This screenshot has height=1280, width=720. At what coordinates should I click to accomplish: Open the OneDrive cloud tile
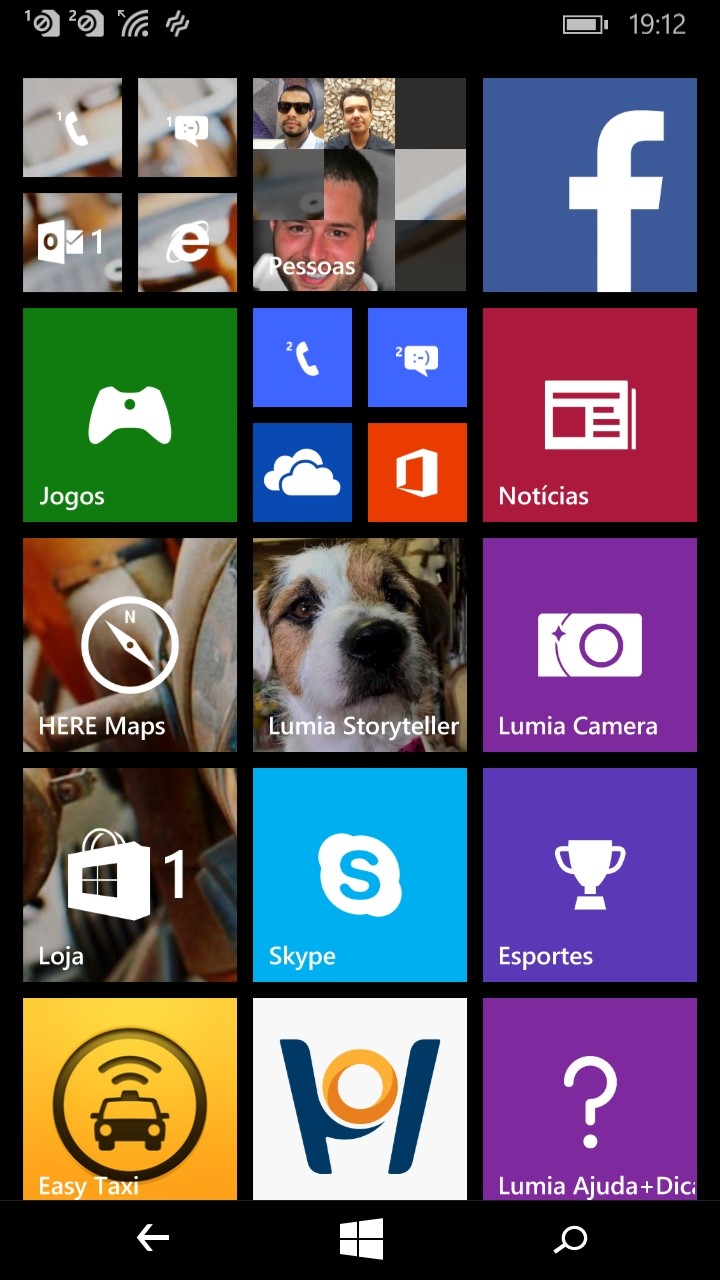(302, 472)
